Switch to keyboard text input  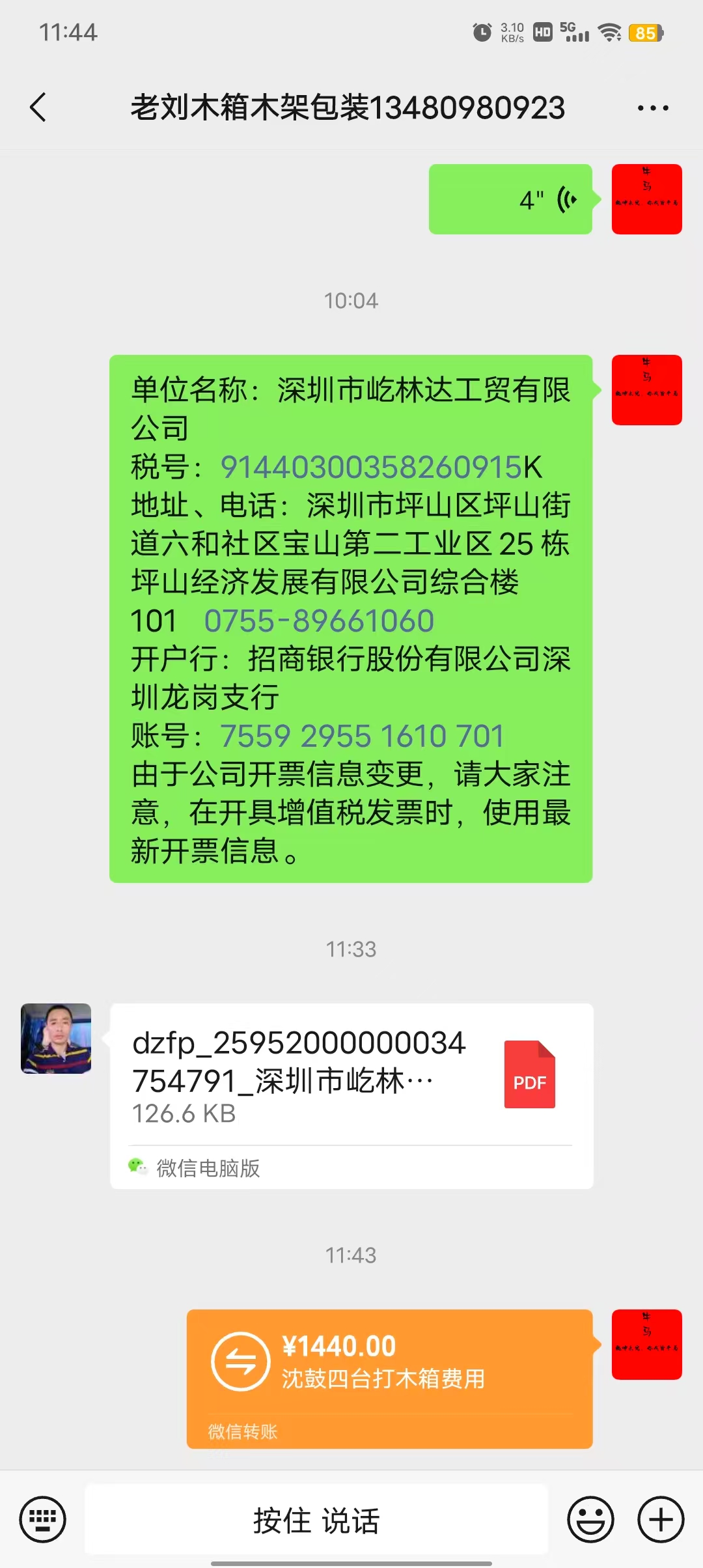point(43,1520)
